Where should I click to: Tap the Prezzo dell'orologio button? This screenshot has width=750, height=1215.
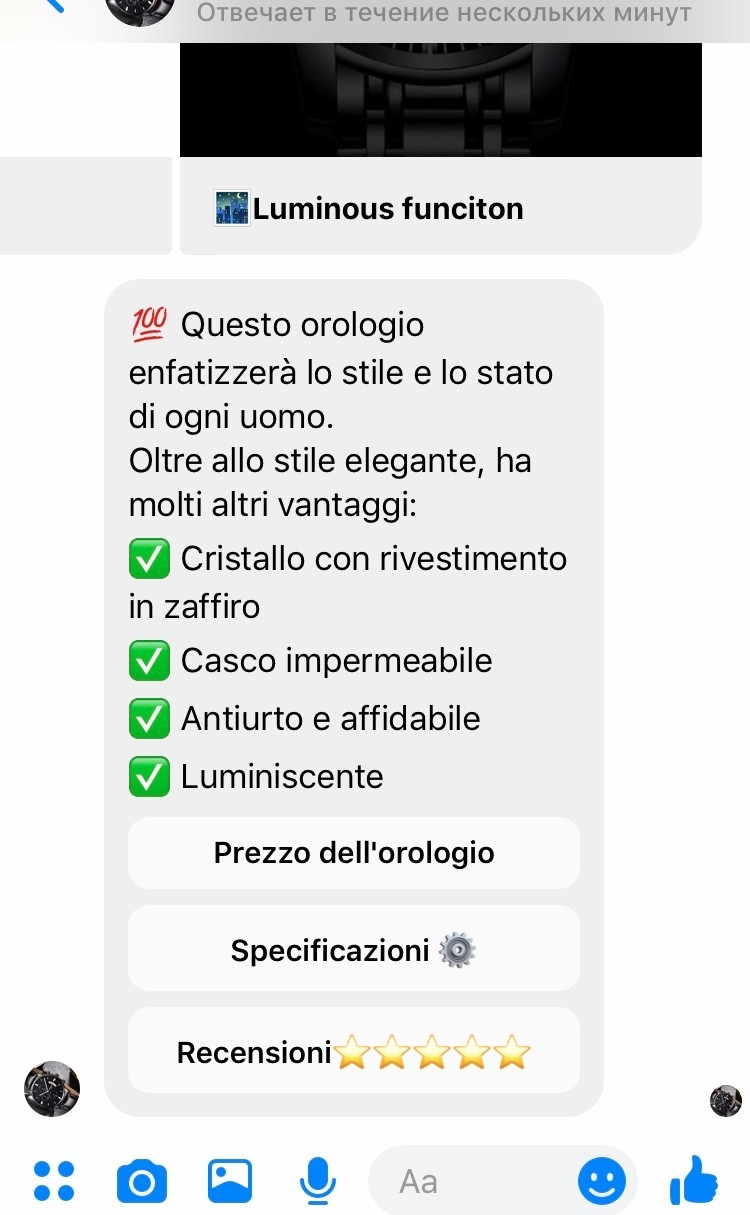[354, 853]
